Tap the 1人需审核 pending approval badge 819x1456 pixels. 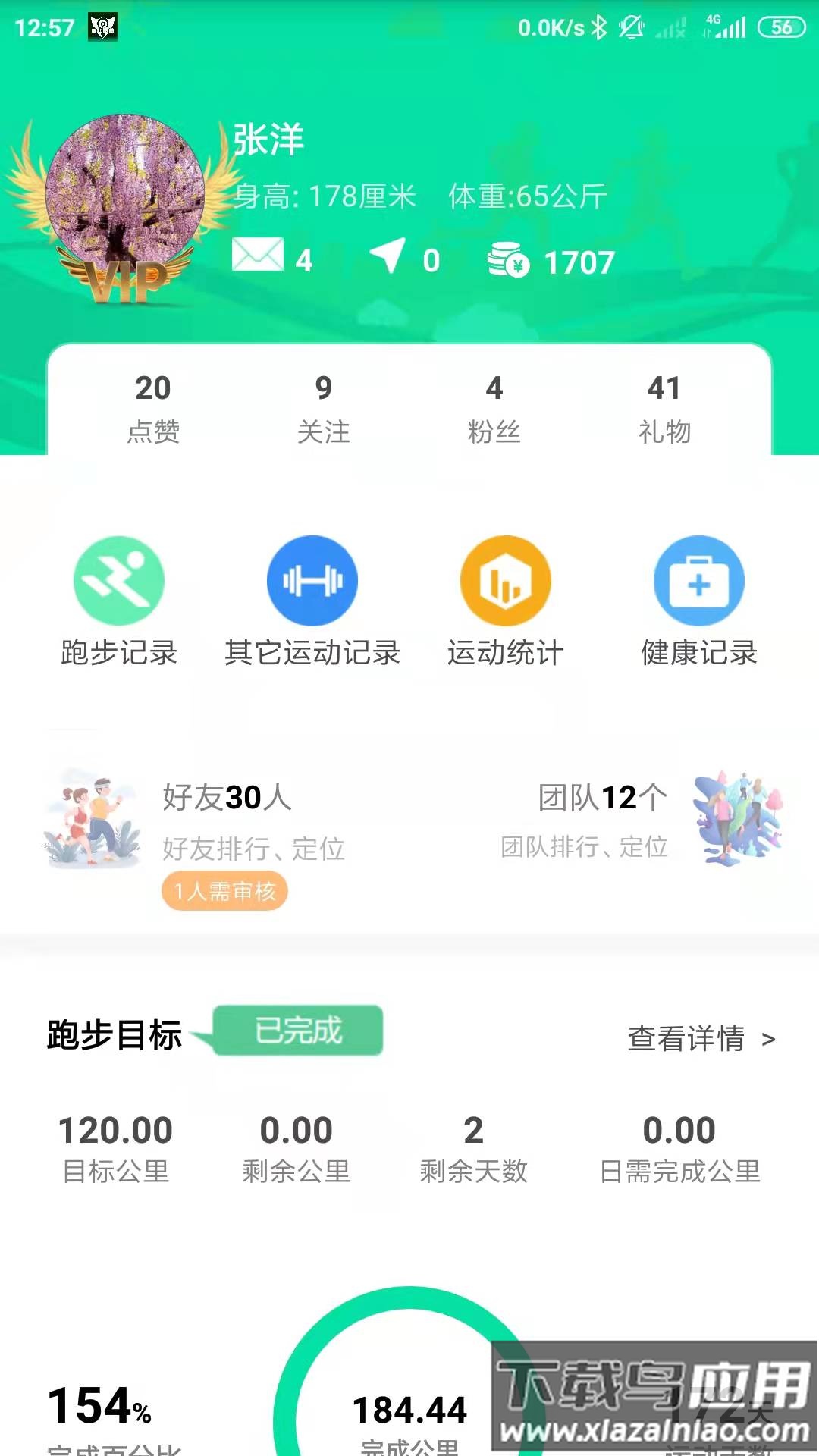click(x=225, y=892)
